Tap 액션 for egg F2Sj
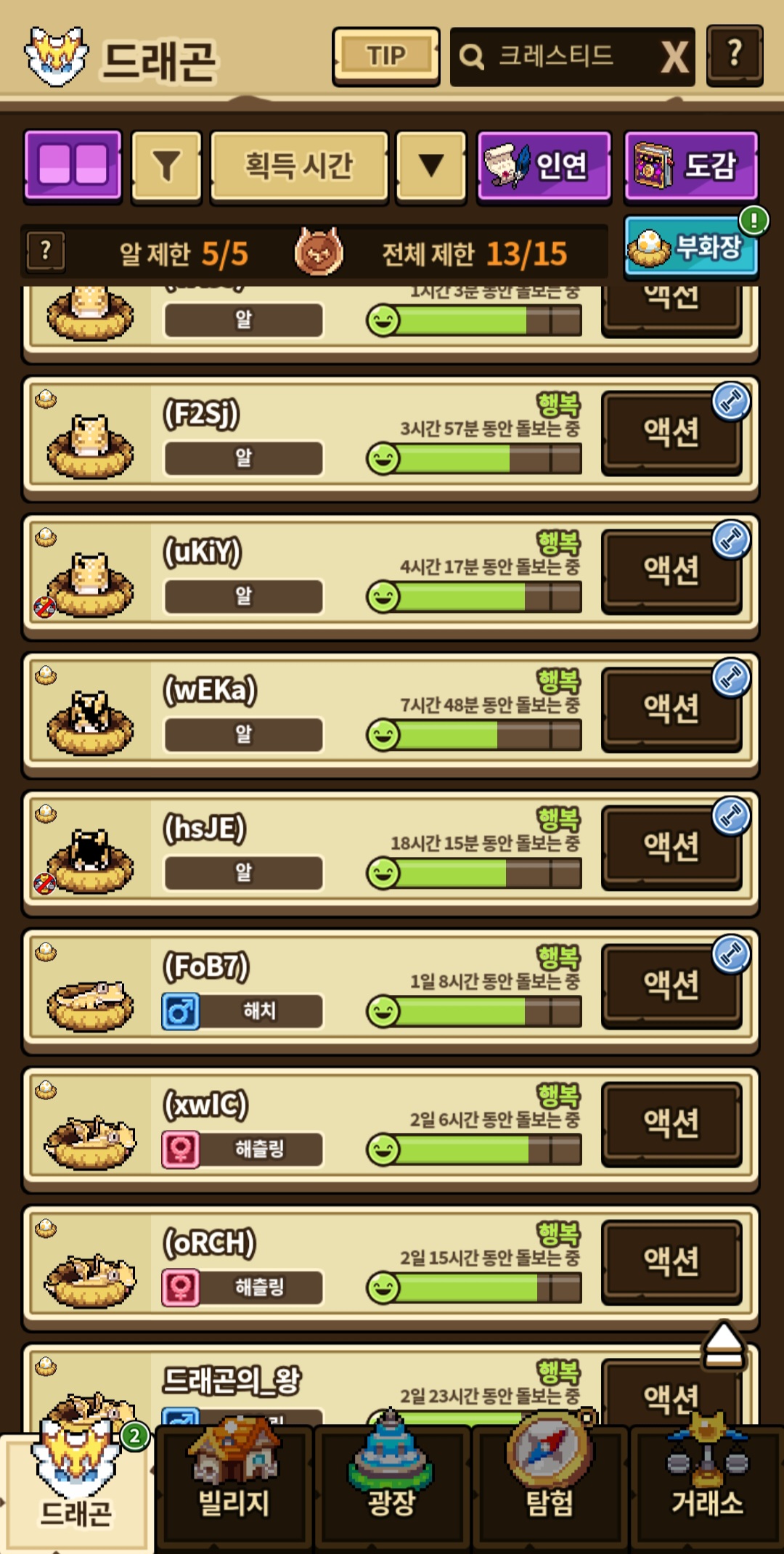The height and width of the screenshot is (1554, 784). coord(671,433)
